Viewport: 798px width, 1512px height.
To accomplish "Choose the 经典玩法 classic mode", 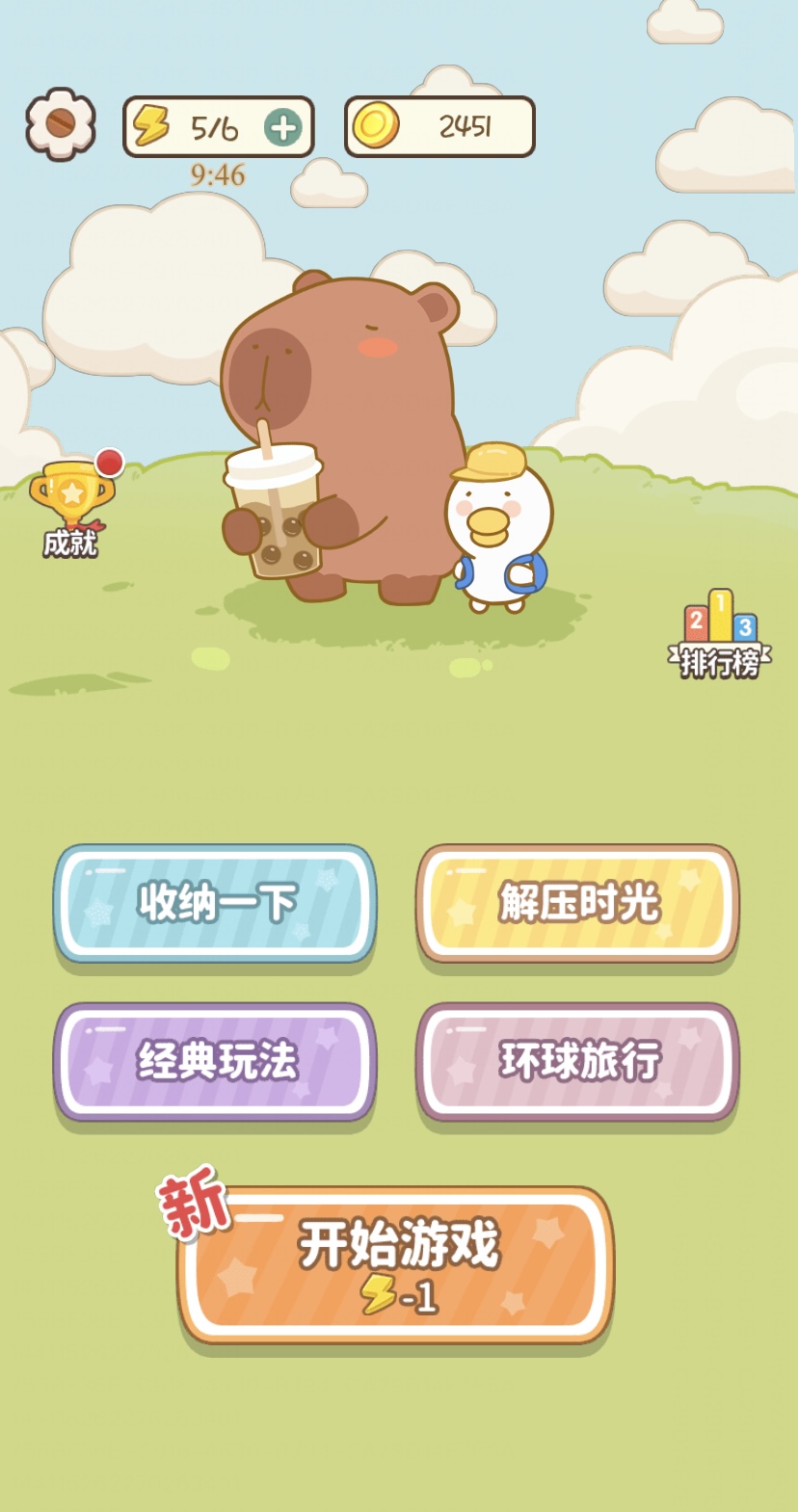I will click(x=215, y=1061).
